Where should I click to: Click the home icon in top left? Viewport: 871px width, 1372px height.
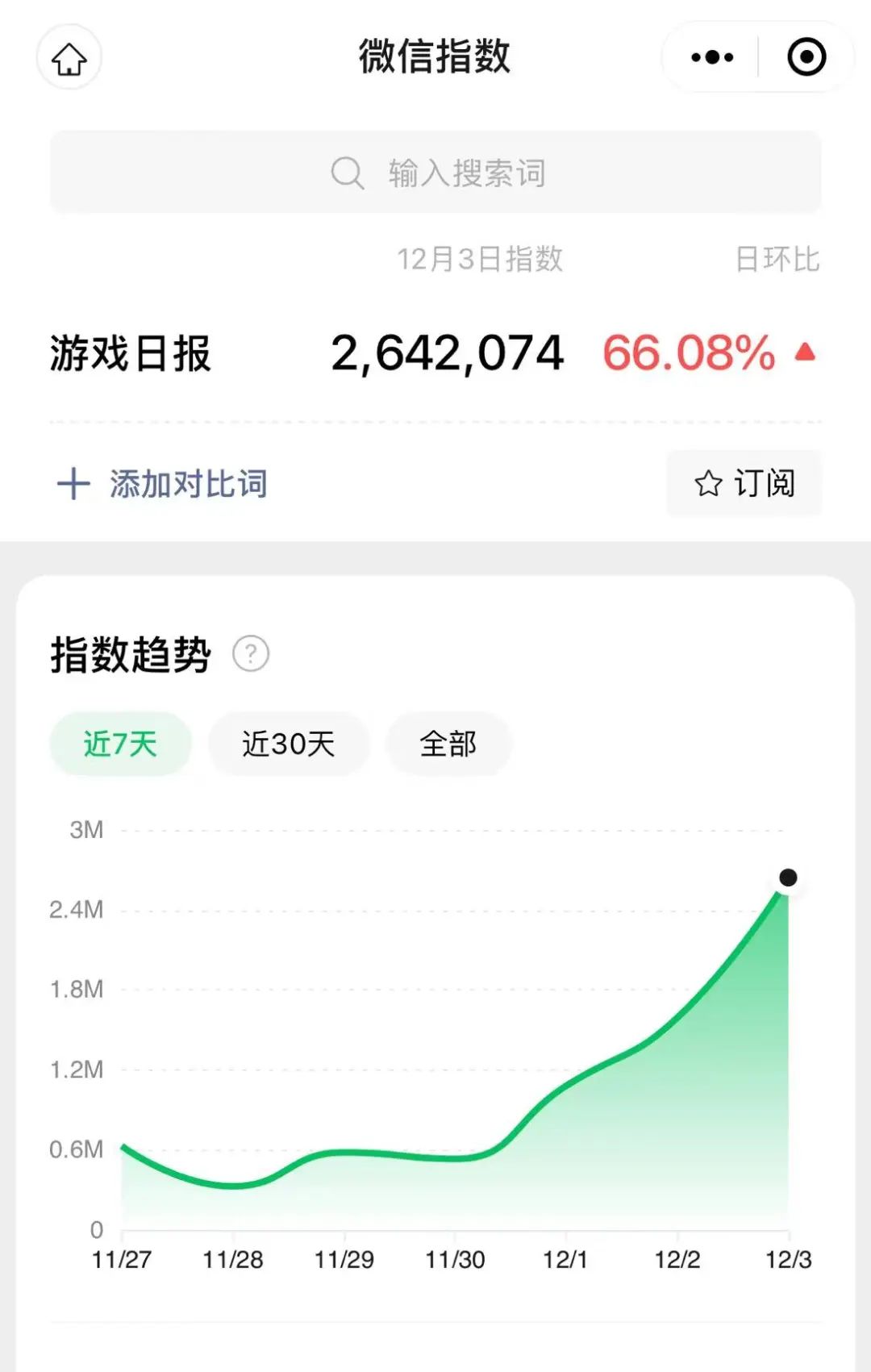click(69, 58)
